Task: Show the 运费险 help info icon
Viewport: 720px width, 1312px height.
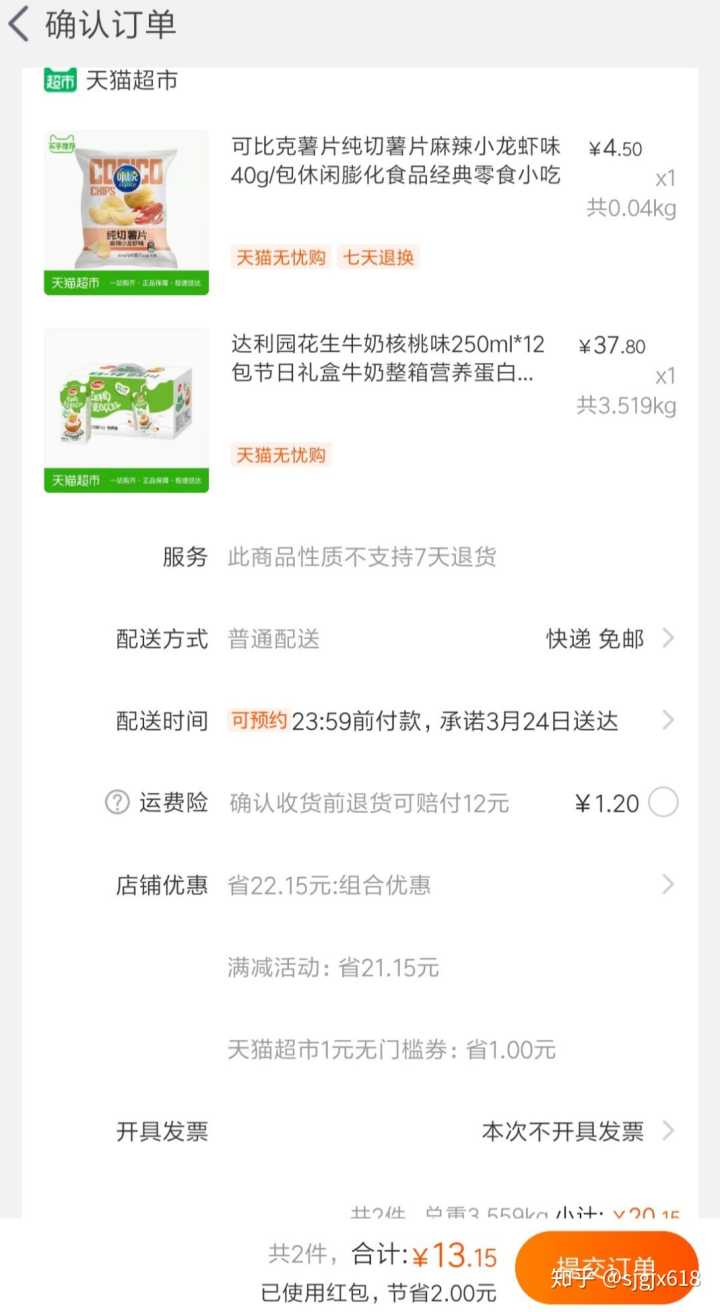Action: 118,802
